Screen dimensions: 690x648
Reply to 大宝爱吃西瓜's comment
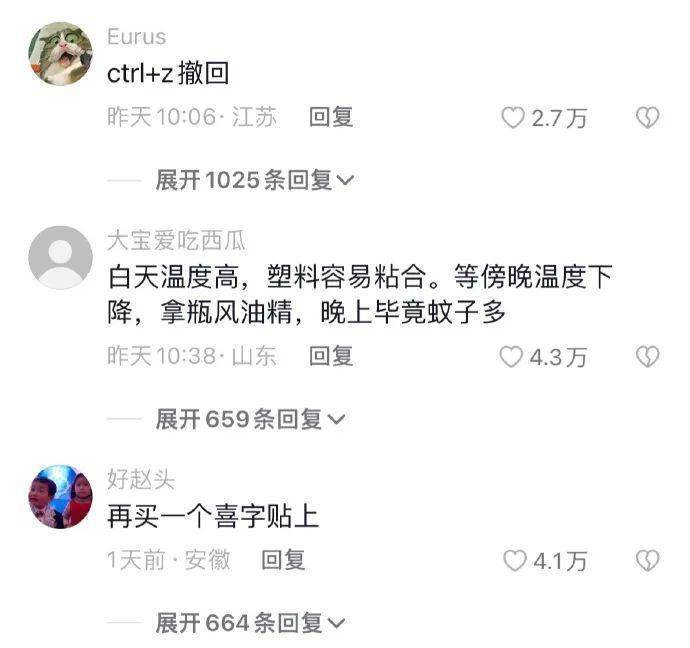point(330,355)
